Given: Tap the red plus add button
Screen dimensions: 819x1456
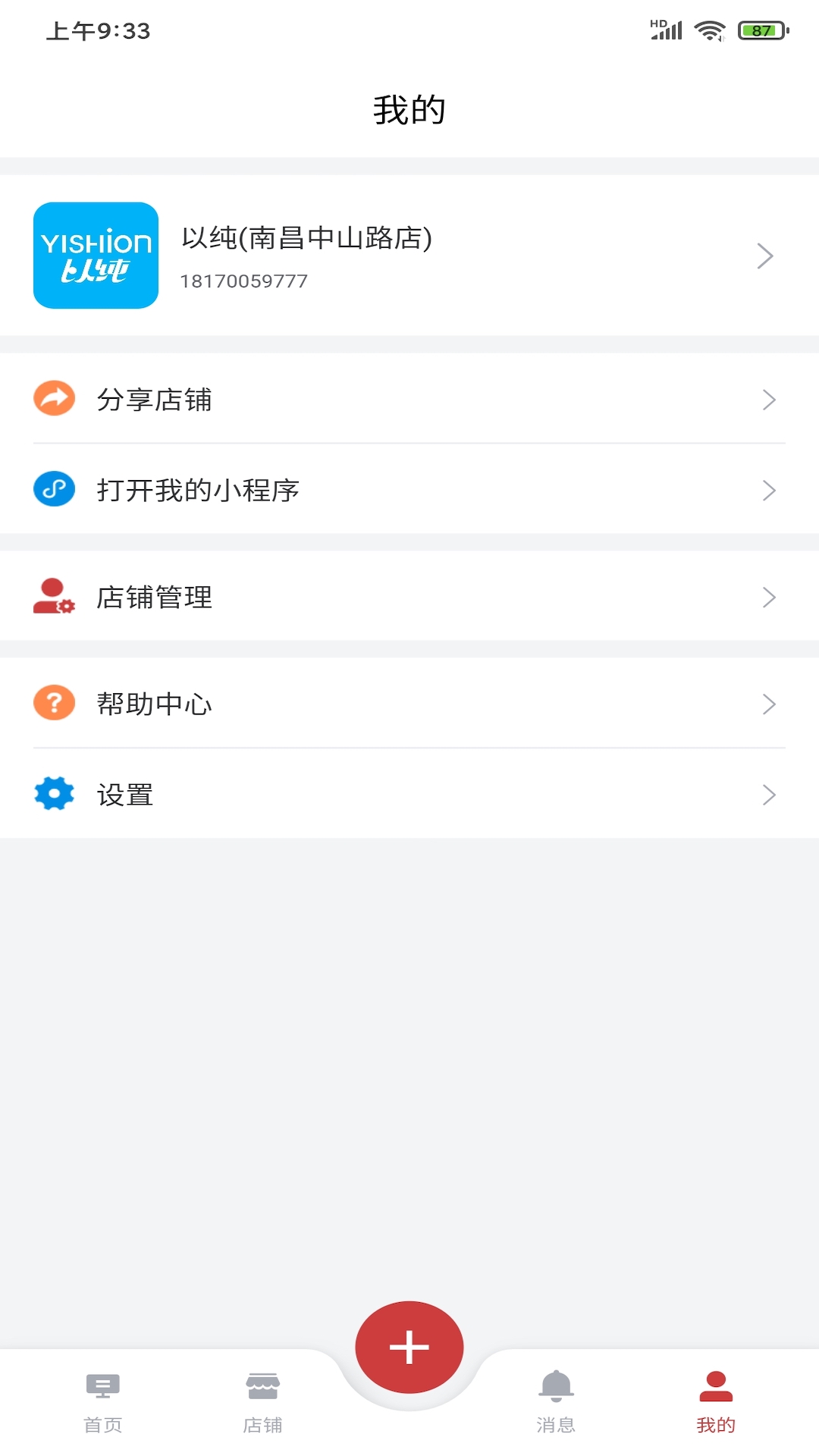Looking at the screenshot, I should [x=409, y=1348].
